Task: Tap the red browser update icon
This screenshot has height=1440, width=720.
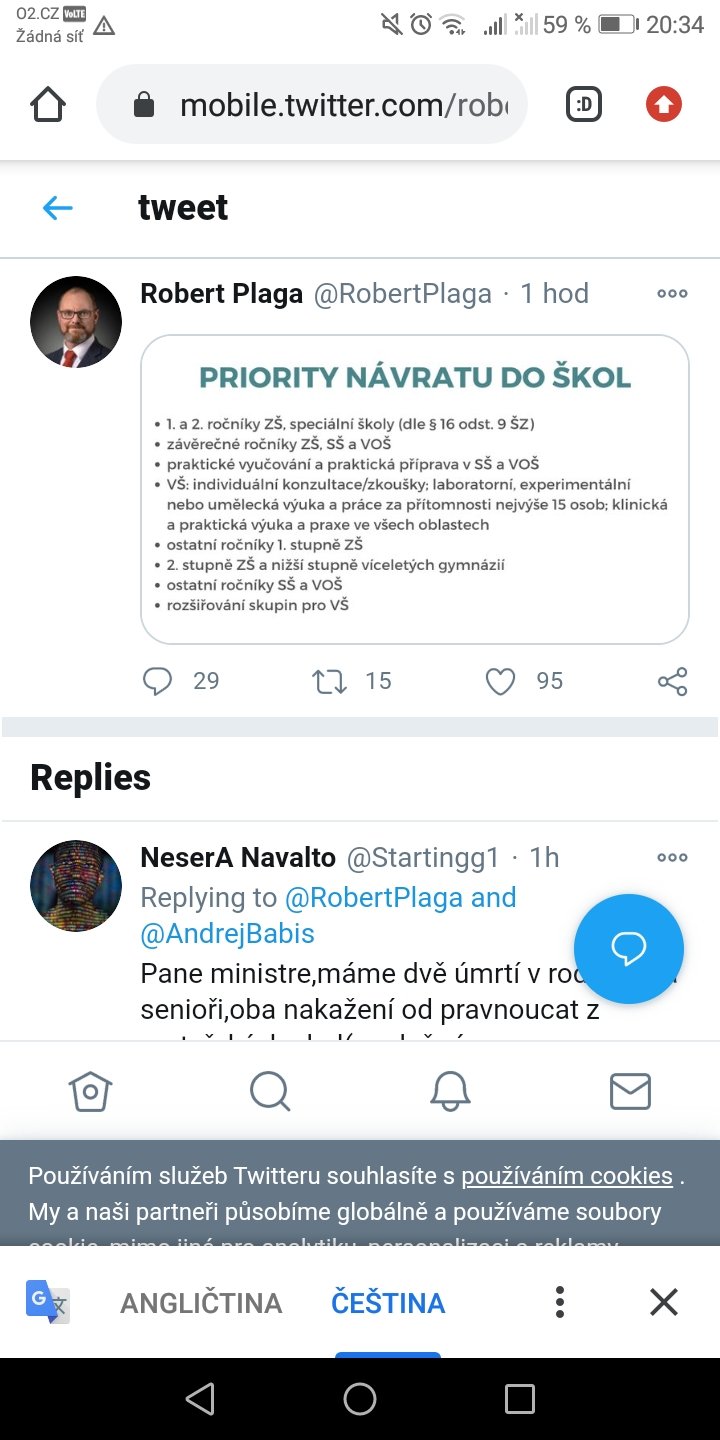Action: pyautogui.click(x=663, y=105)
